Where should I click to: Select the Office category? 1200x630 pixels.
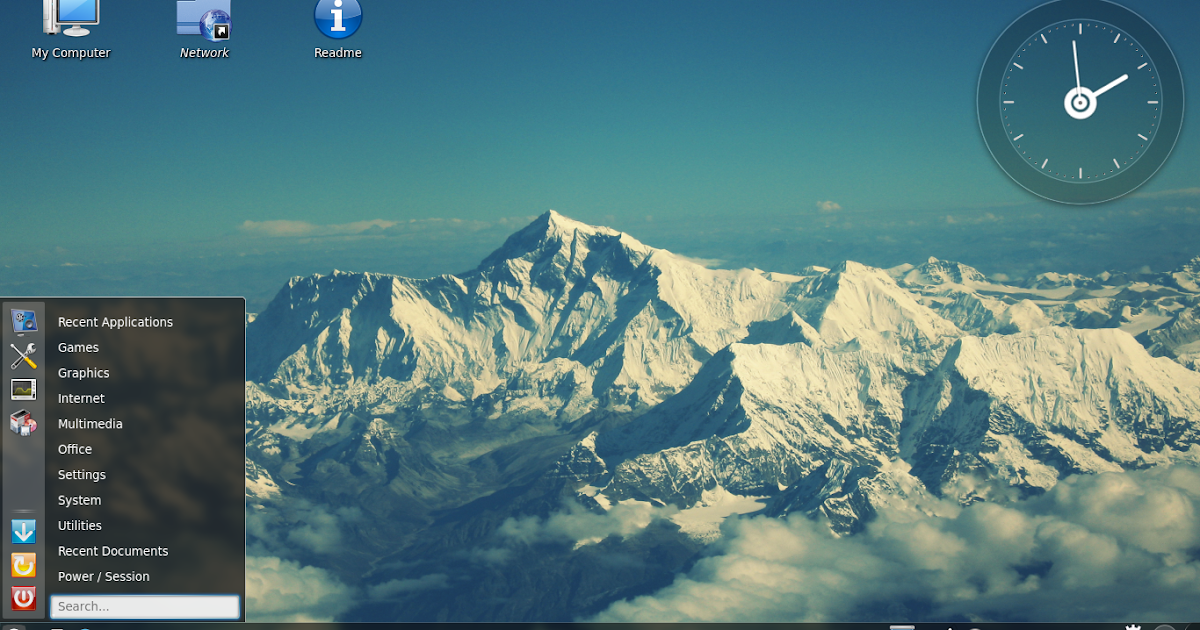point(75,450)
